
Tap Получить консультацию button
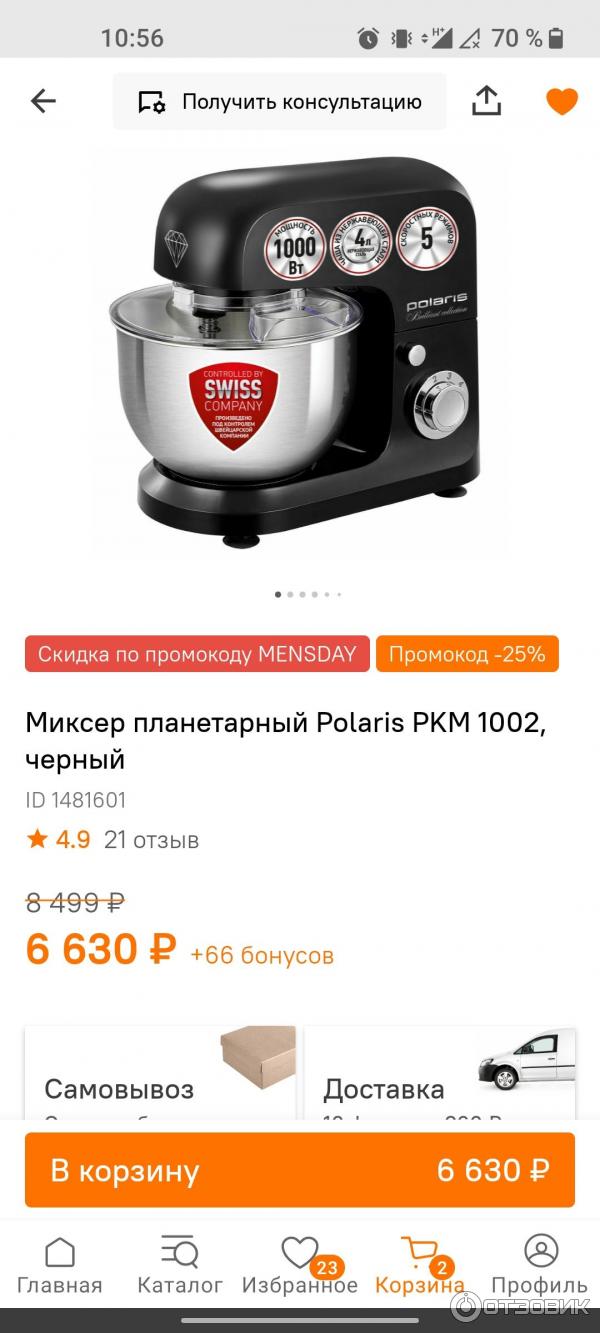280,101
